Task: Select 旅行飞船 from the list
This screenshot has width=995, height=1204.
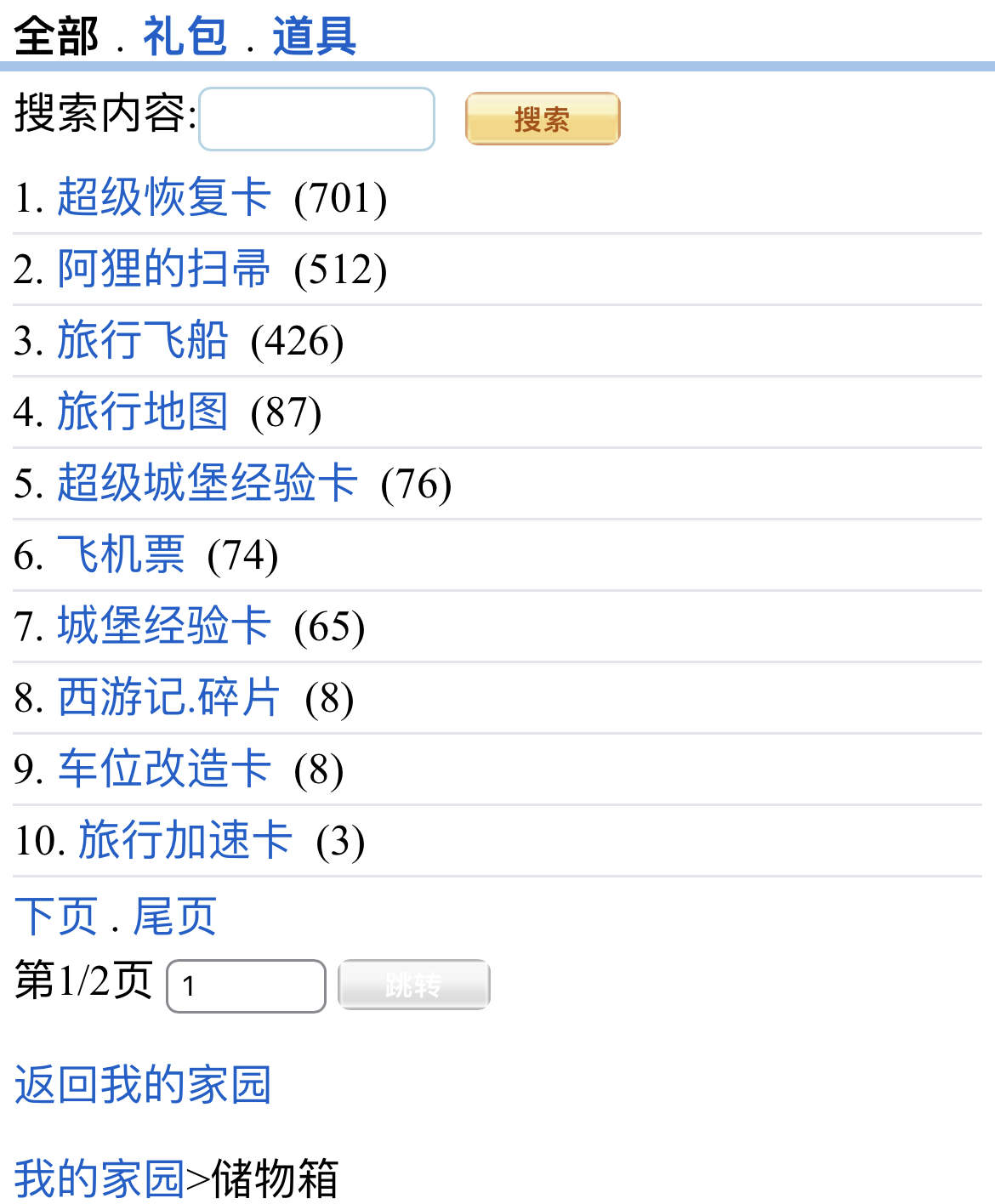Action: (143, 340)
